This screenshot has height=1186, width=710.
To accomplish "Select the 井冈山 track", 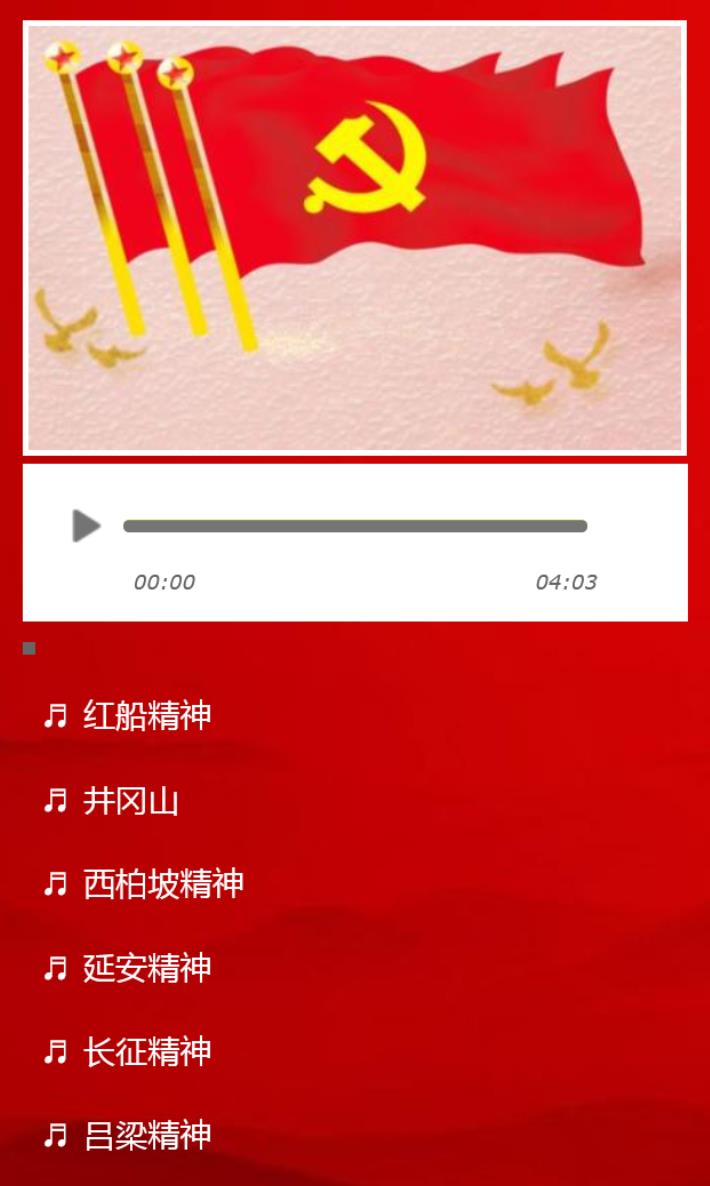I will point(130,801).
